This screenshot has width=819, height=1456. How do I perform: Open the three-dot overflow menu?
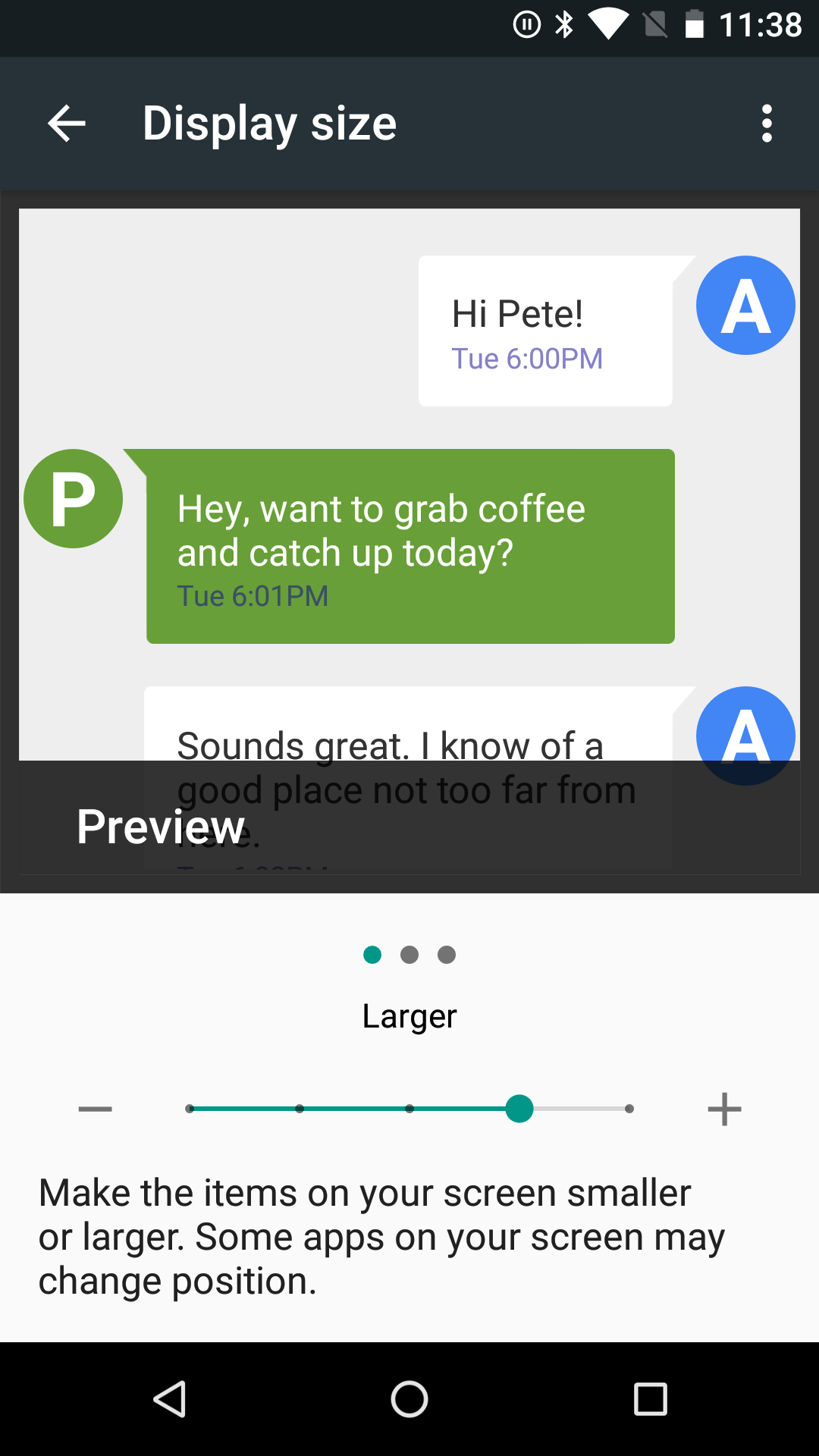coord(767,123)
